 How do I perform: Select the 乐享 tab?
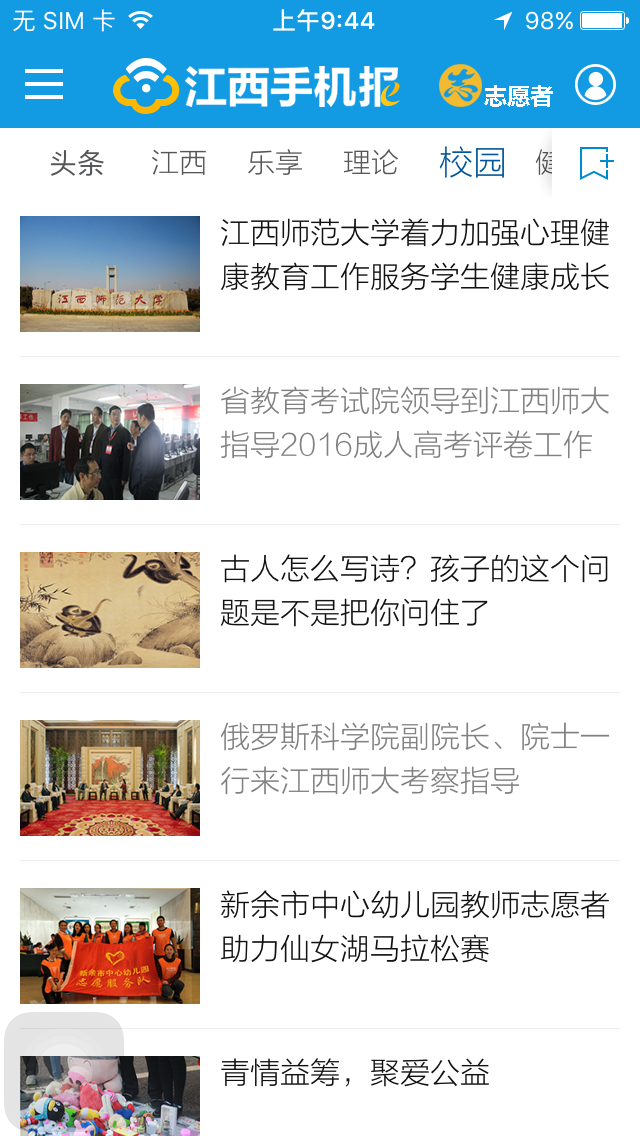[275, 163]
